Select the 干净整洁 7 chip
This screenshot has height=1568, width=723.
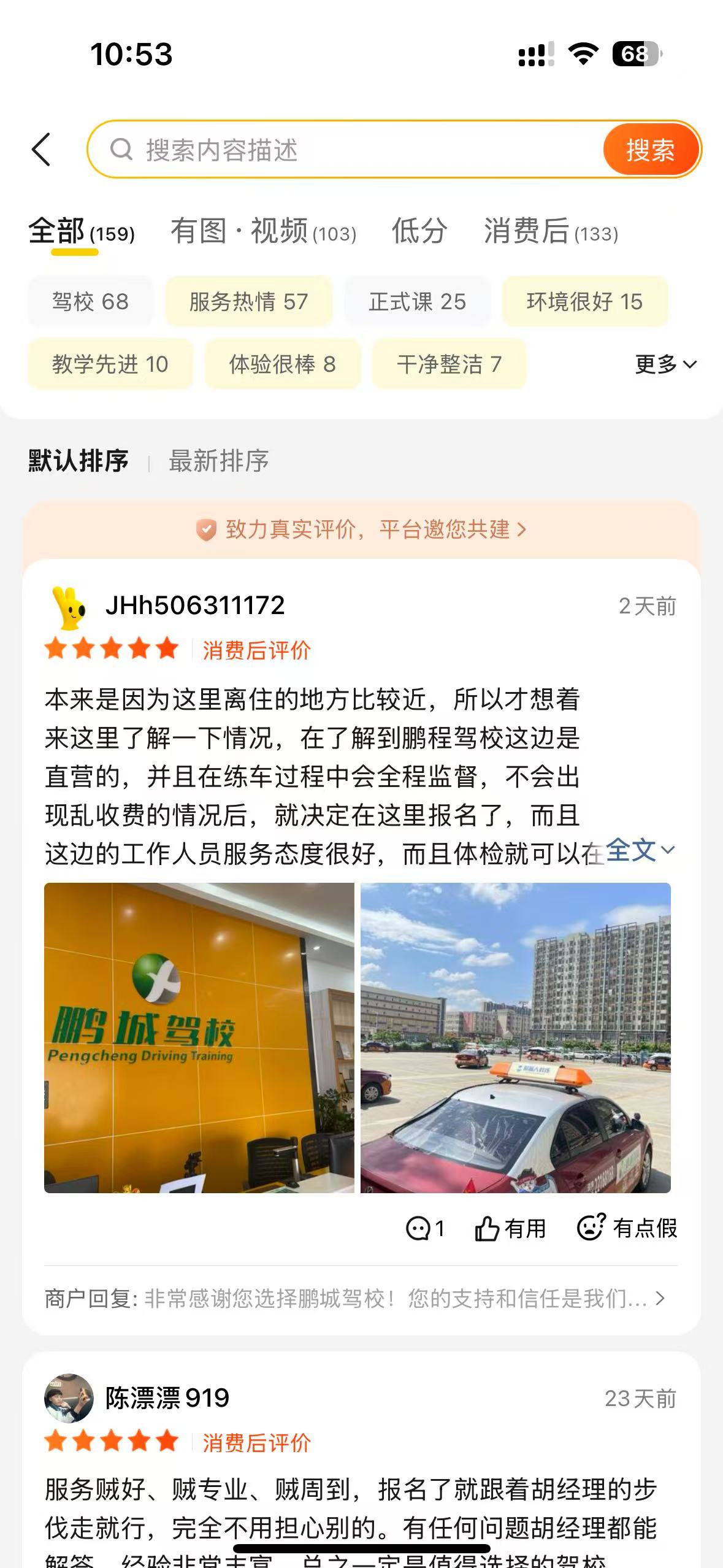coord(449,364)
